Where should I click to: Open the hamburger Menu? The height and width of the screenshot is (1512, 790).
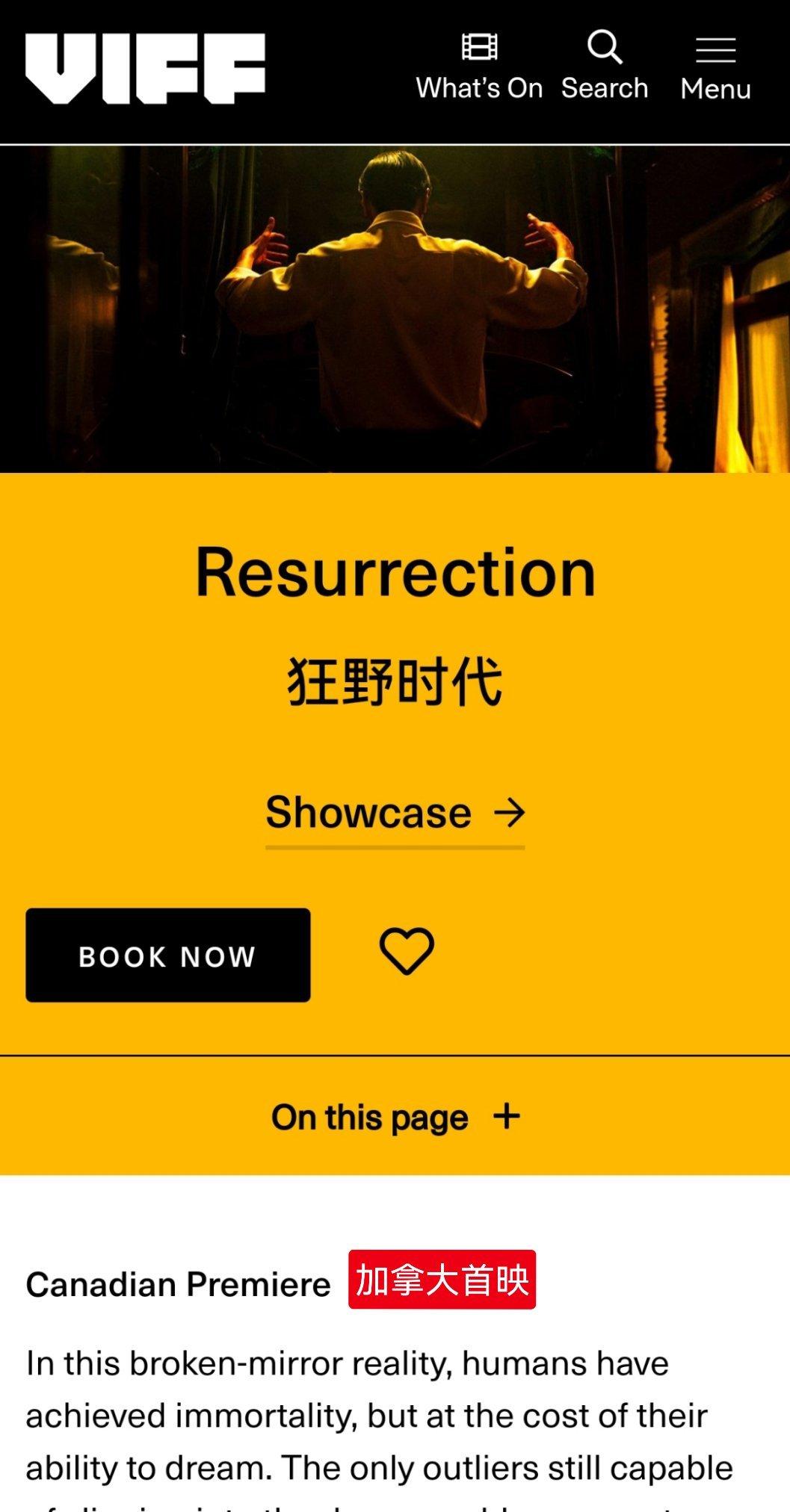715,69
